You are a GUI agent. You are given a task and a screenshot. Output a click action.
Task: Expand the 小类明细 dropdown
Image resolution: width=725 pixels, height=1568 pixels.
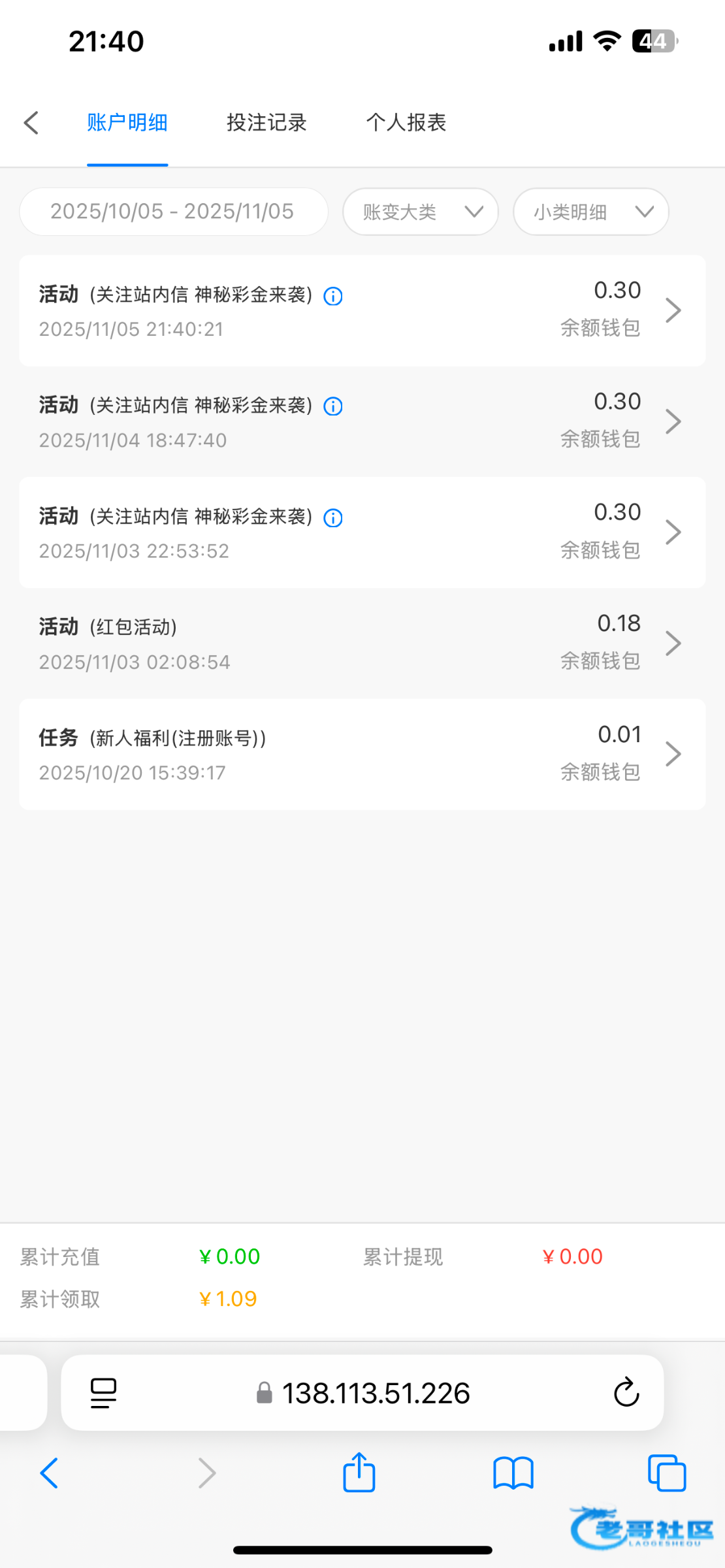pyautogui.click(x=590, y=212)
